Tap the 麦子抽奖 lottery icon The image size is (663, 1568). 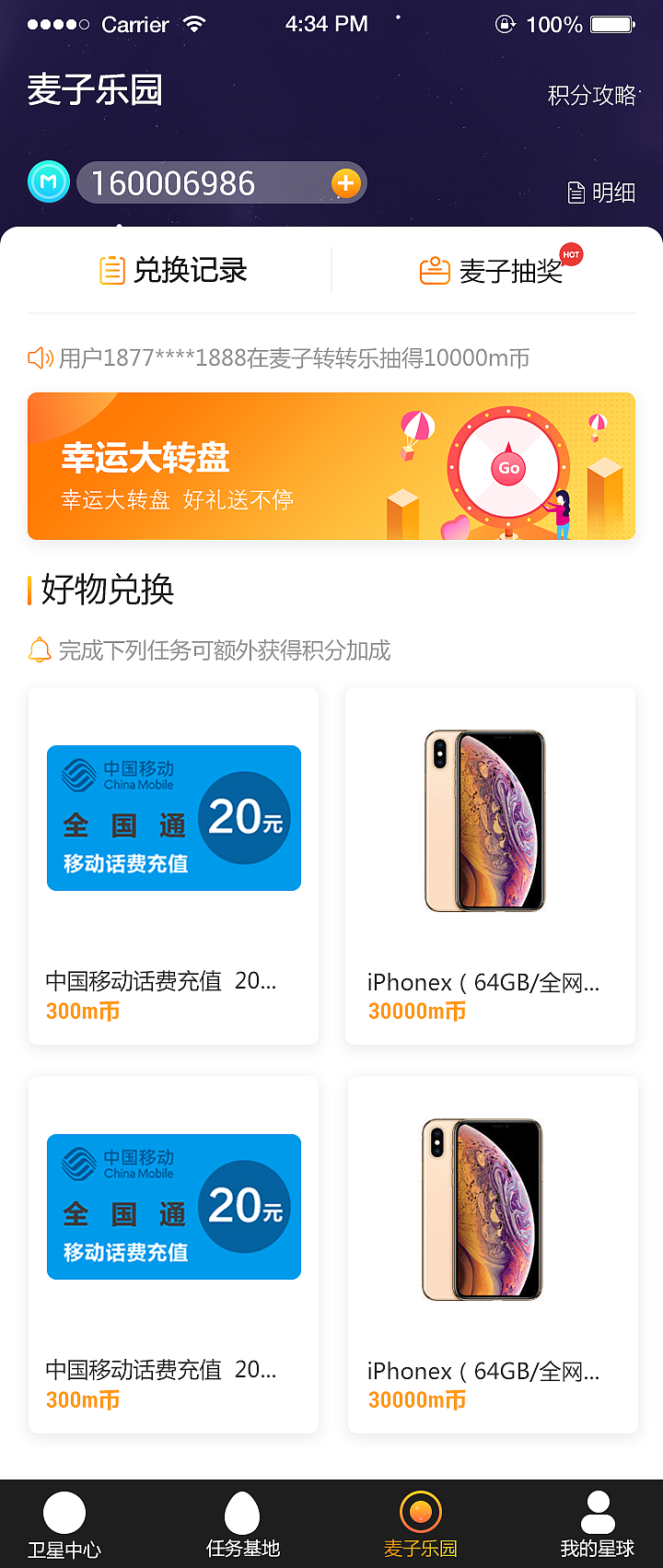click(x=434, y=270)
